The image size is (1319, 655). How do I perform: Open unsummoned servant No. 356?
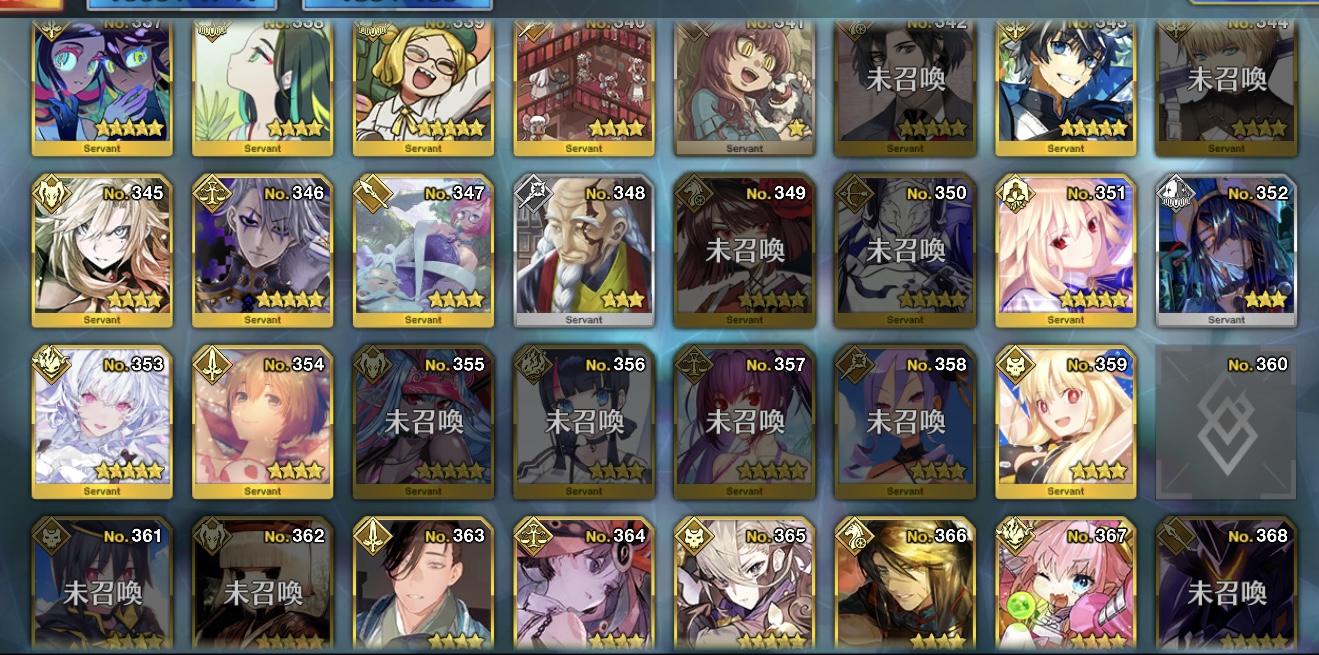coord(584,423)
